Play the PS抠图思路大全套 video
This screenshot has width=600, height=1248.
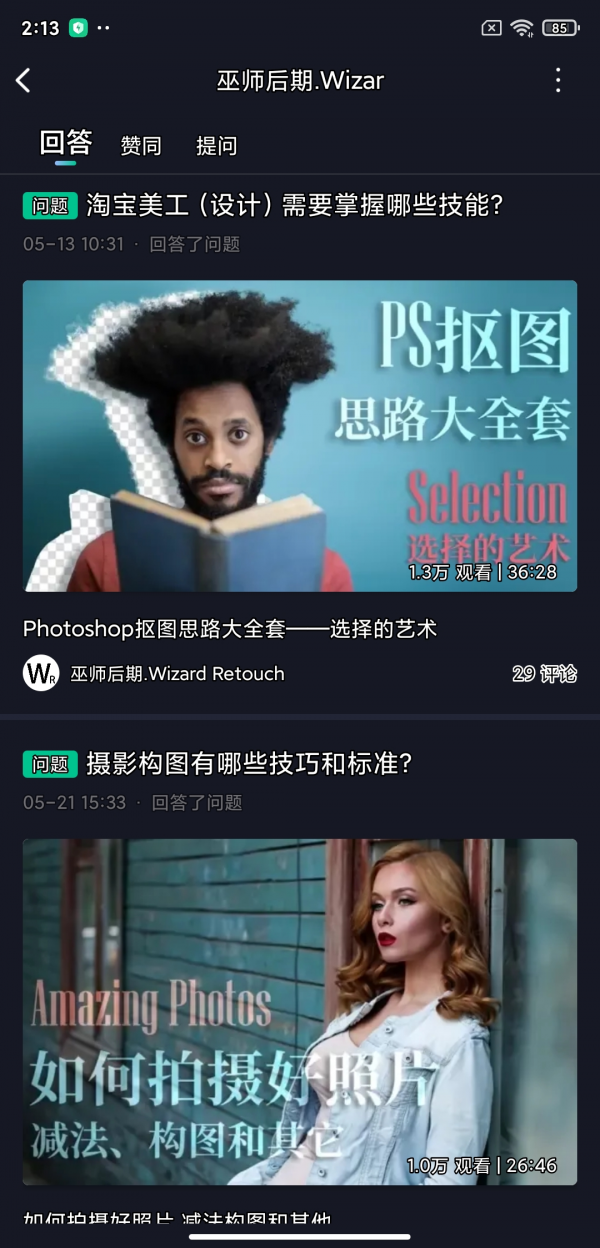(300, 436)
